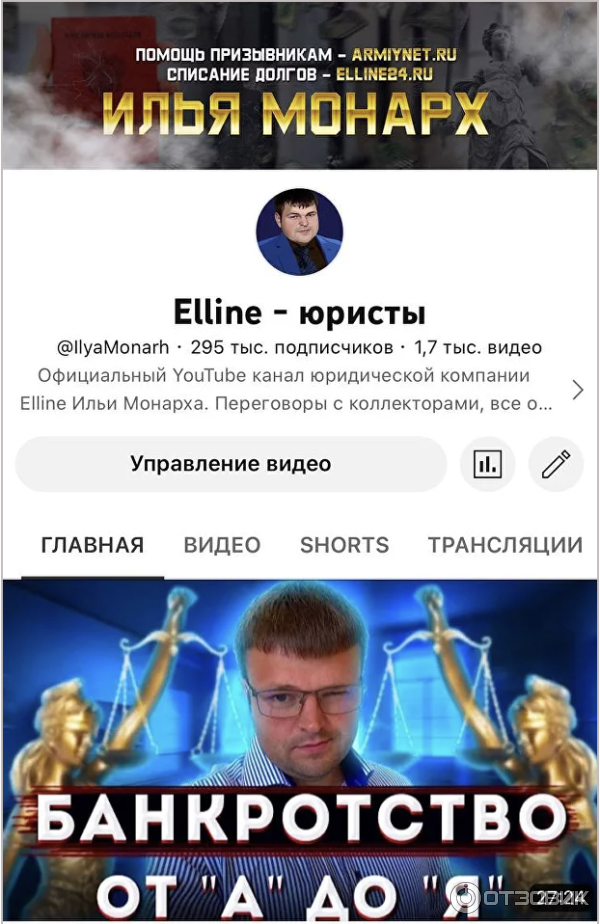This screenshot has width=600, height=924.
Task: Play the Банкротство от А до Я video
Action: point(300,750)
